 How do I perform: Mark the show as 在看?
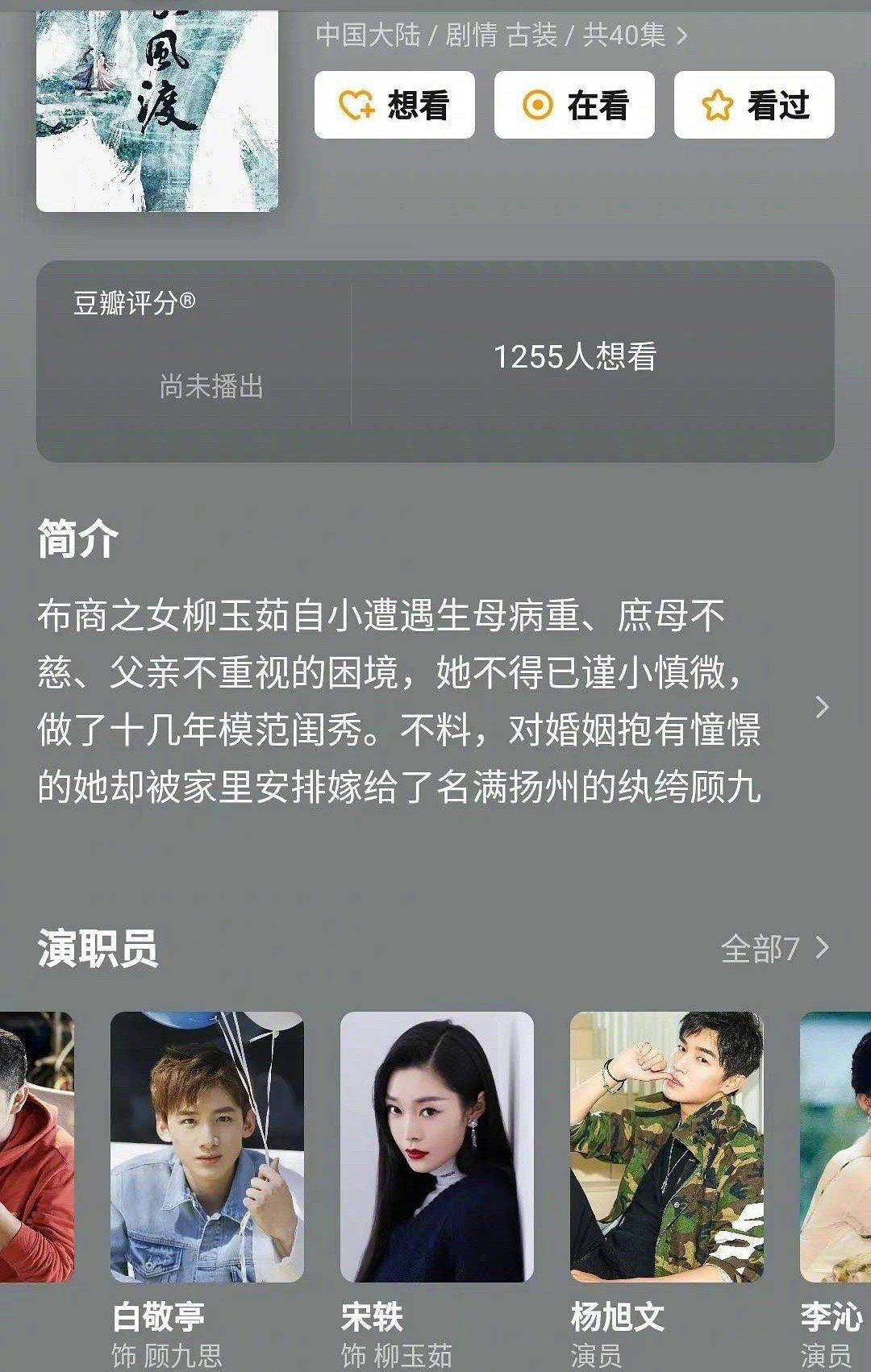tap(574, 105)
